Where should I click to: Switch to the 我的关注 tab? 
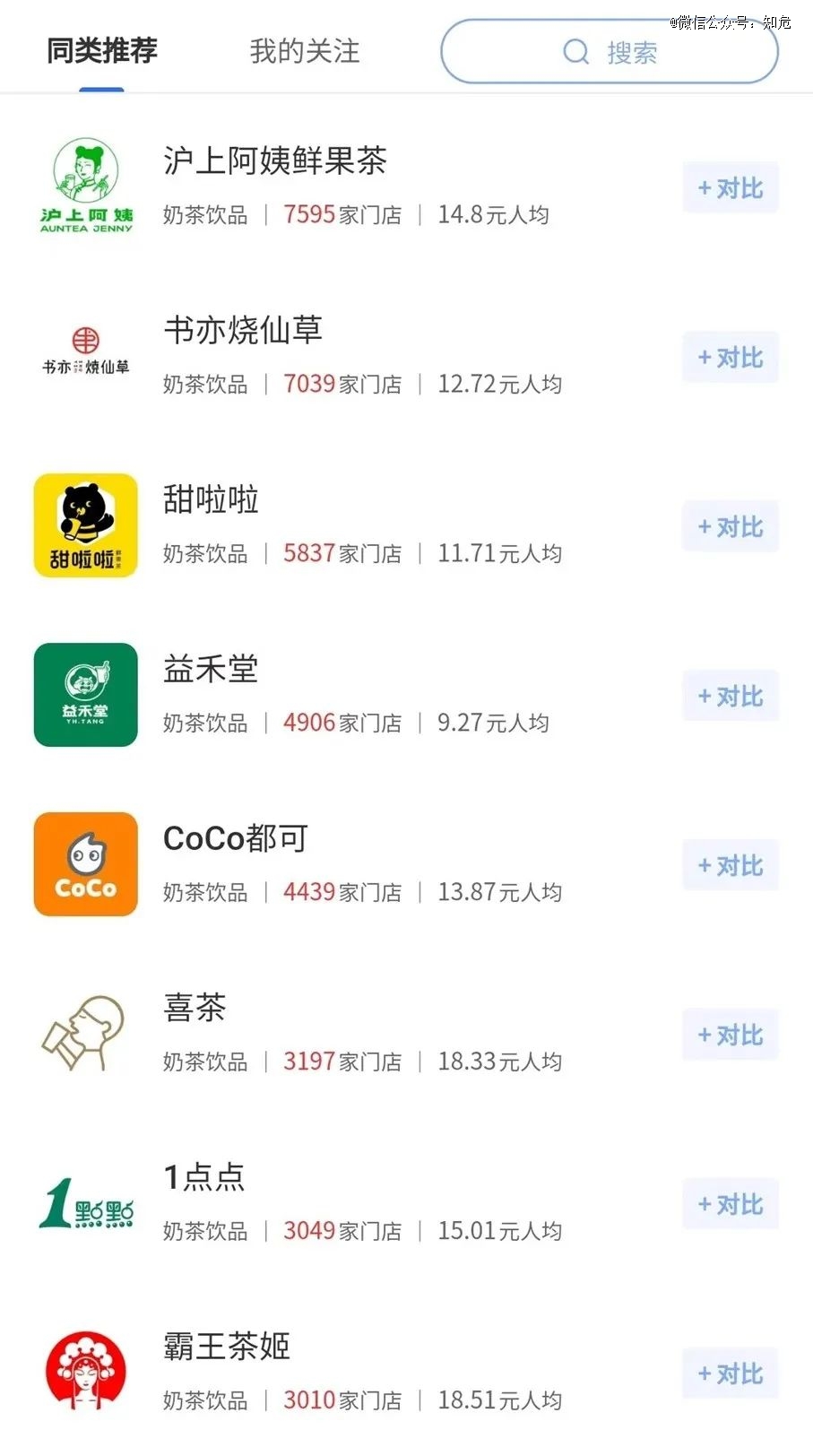coord(304,51)
